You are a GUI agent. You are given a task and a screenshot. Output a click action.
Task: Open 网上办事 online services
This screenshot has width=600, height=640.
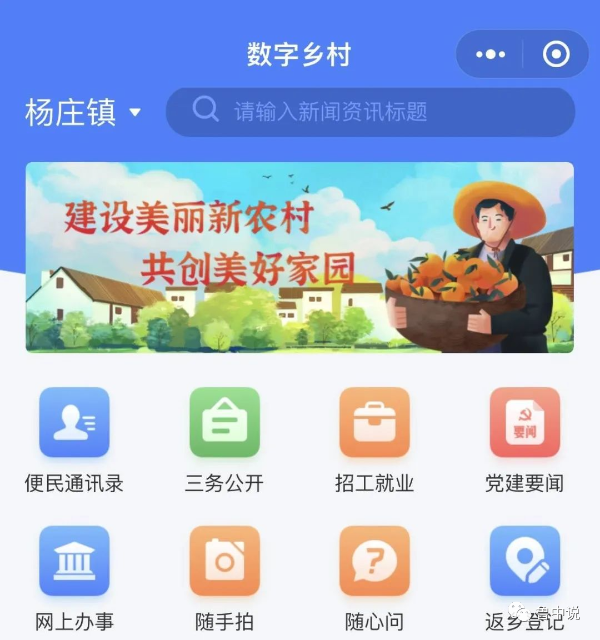(74, 561)
